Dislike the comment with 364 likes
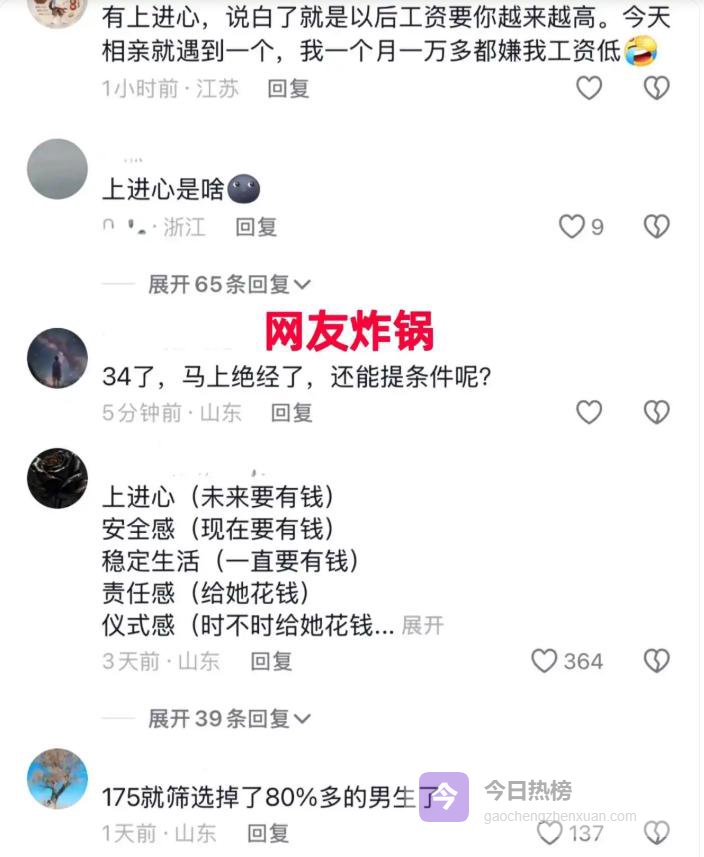 656,661
